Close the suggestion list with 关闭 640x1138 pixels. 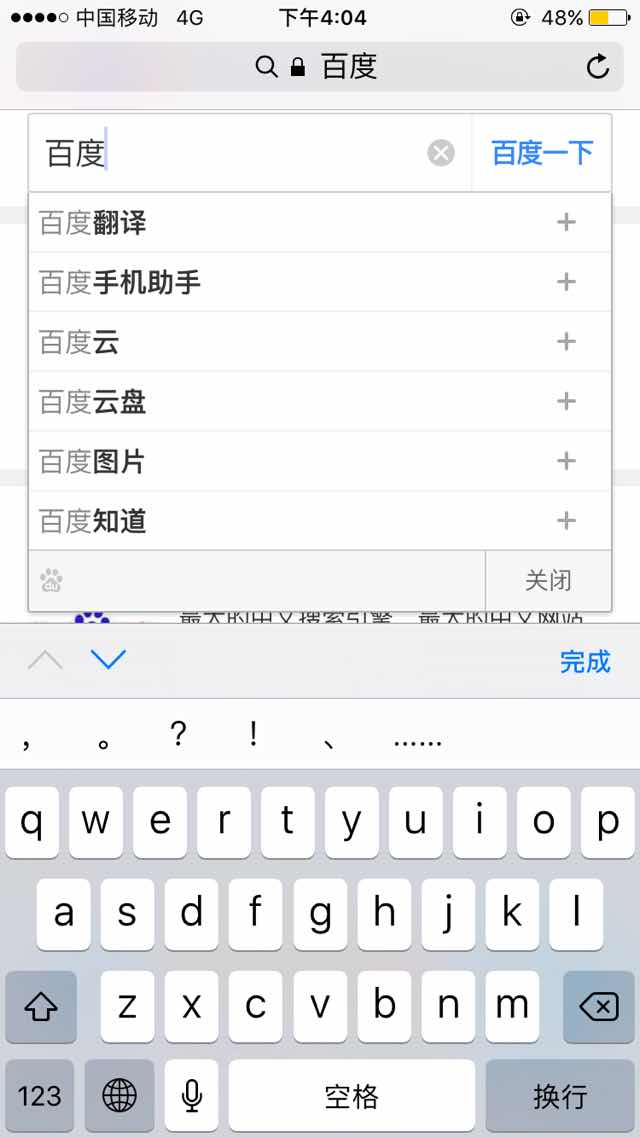[x=549, y=581]
